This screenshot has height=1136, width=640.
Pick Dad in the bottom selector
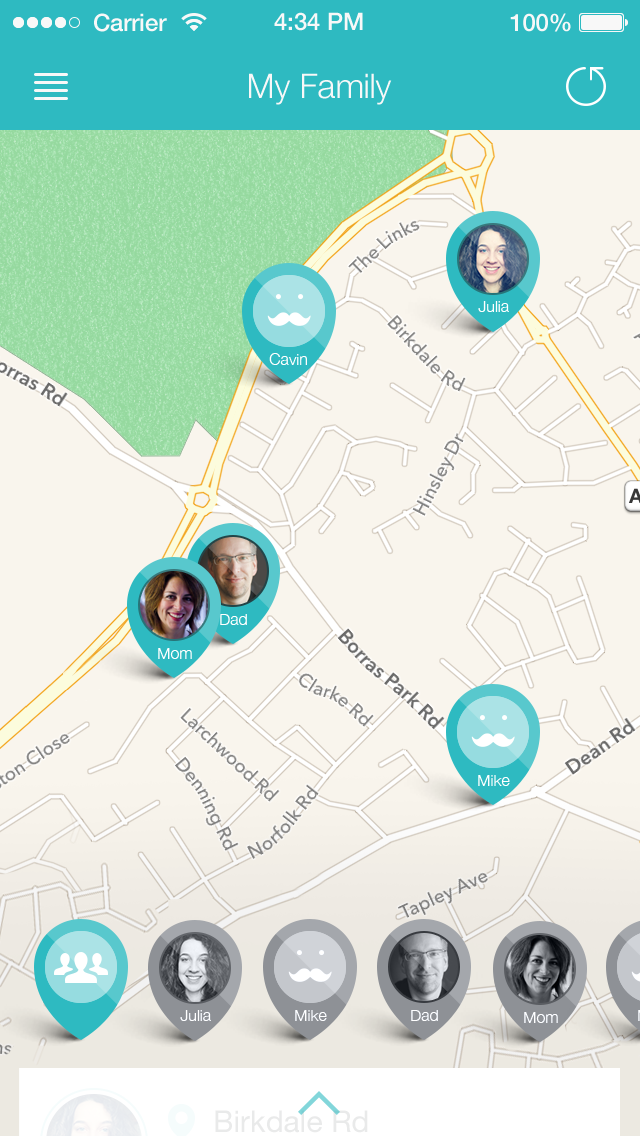(424, 979)
